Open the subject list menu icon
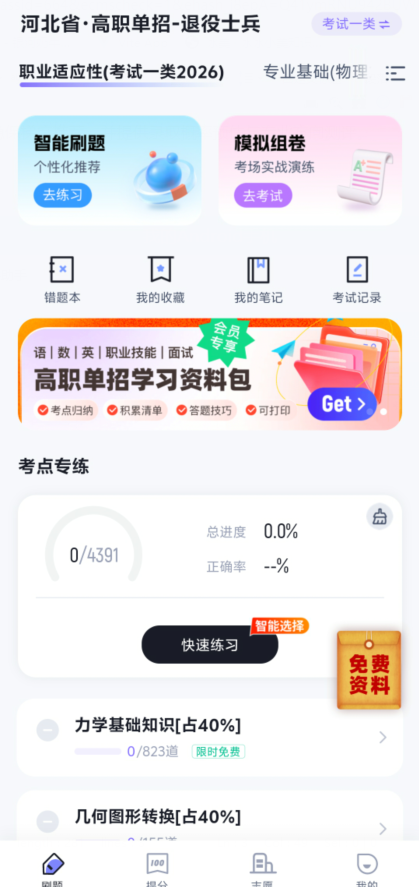 click(x=395, y=73)
